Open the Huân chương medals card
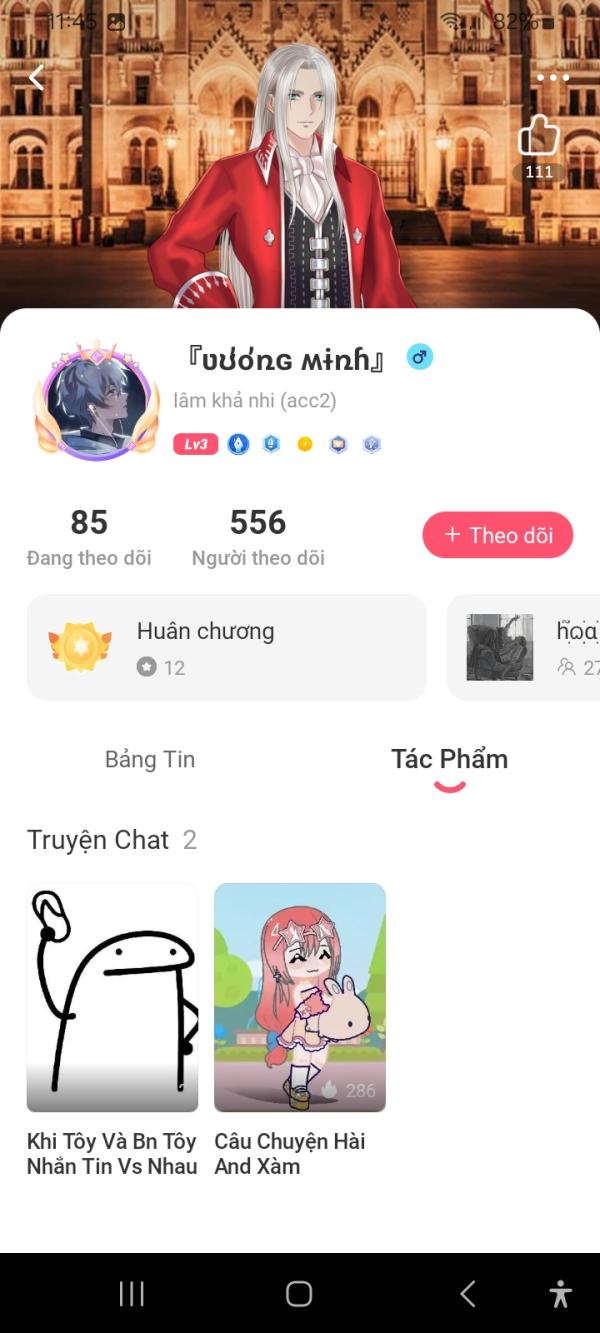This screenshot has width=600, height=1333. click(x=226, y=647)
